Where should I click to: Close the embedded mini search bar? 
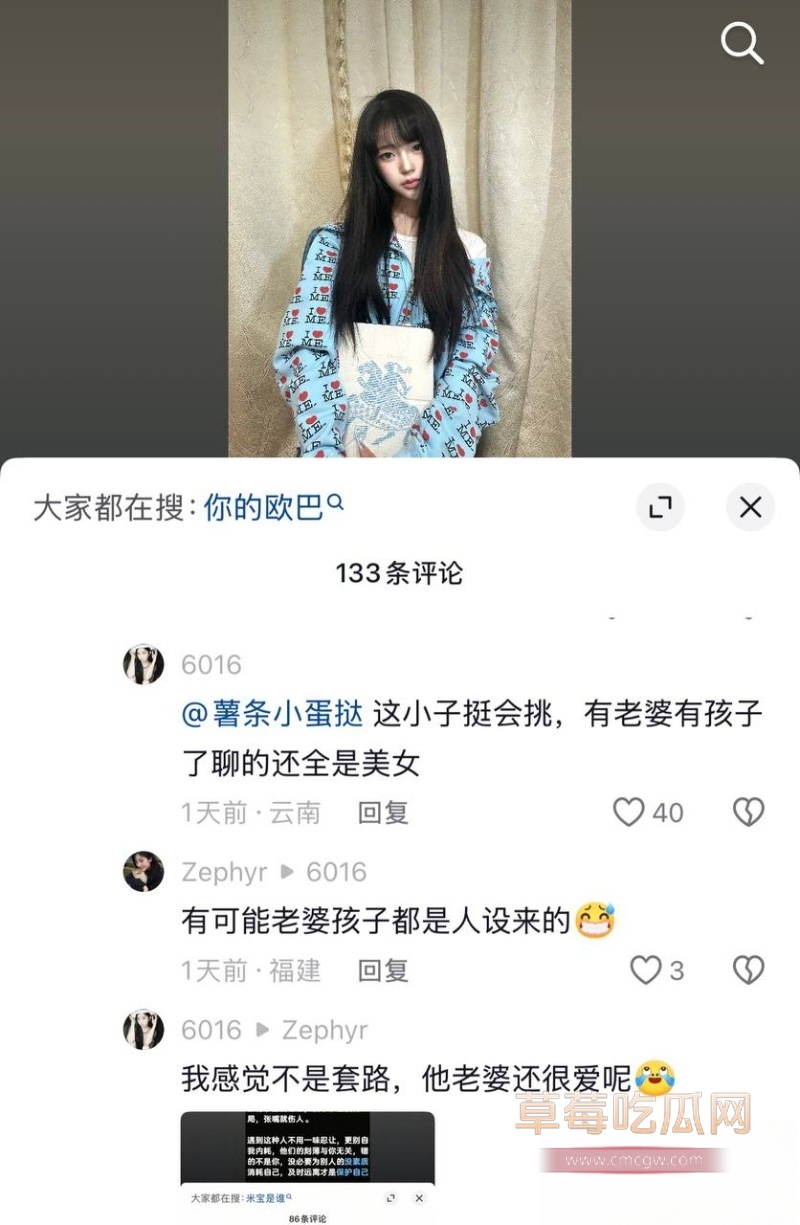click(x=418, y=1196)
